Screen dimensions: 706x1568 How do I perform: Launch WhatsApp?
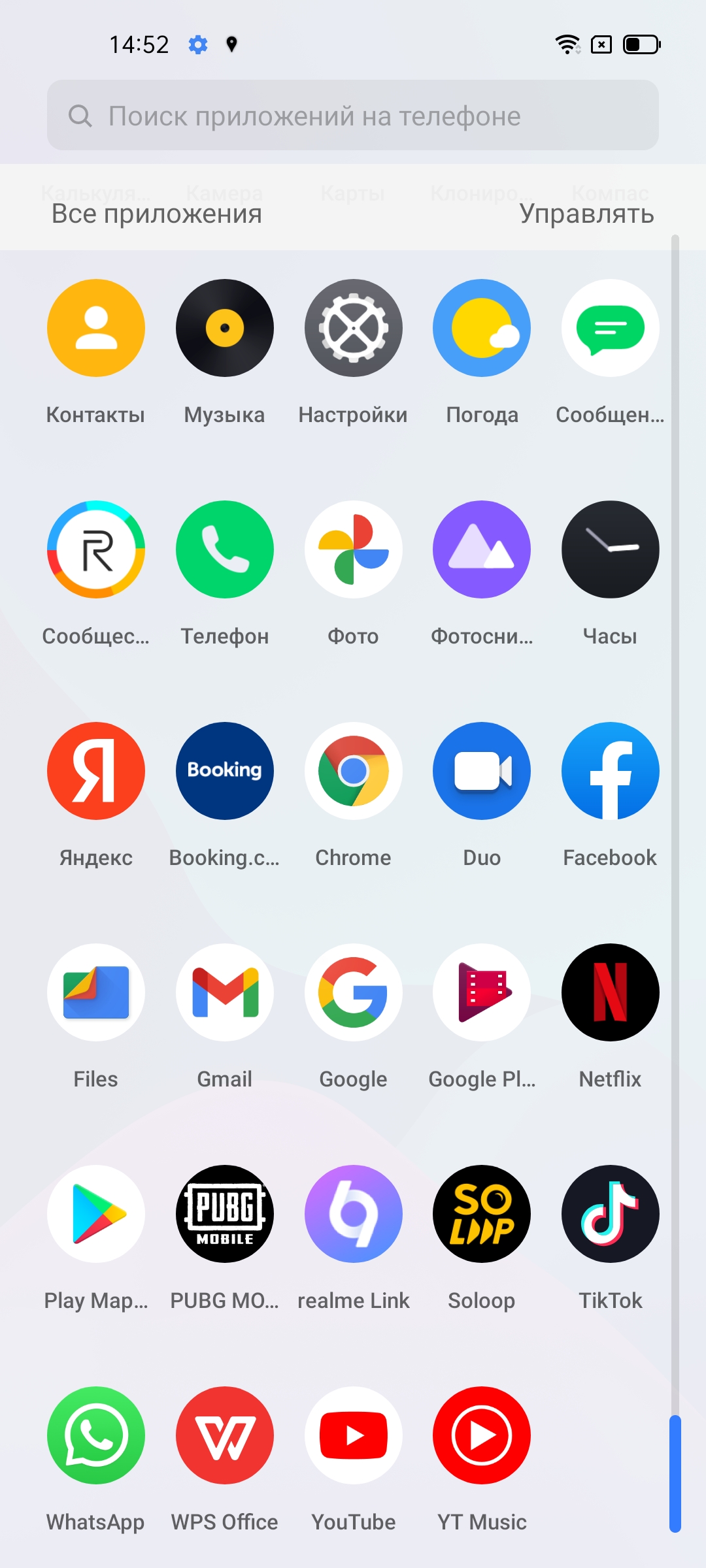click(96, 1435)
